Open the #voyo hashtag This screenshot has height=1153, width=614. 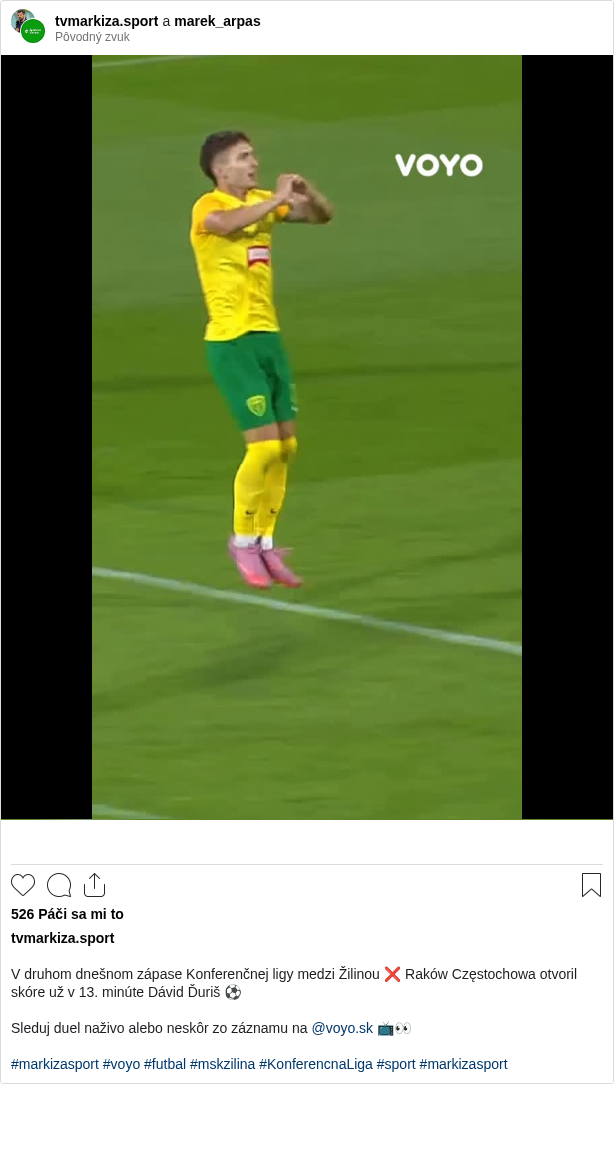click(x=121, y=1064)
